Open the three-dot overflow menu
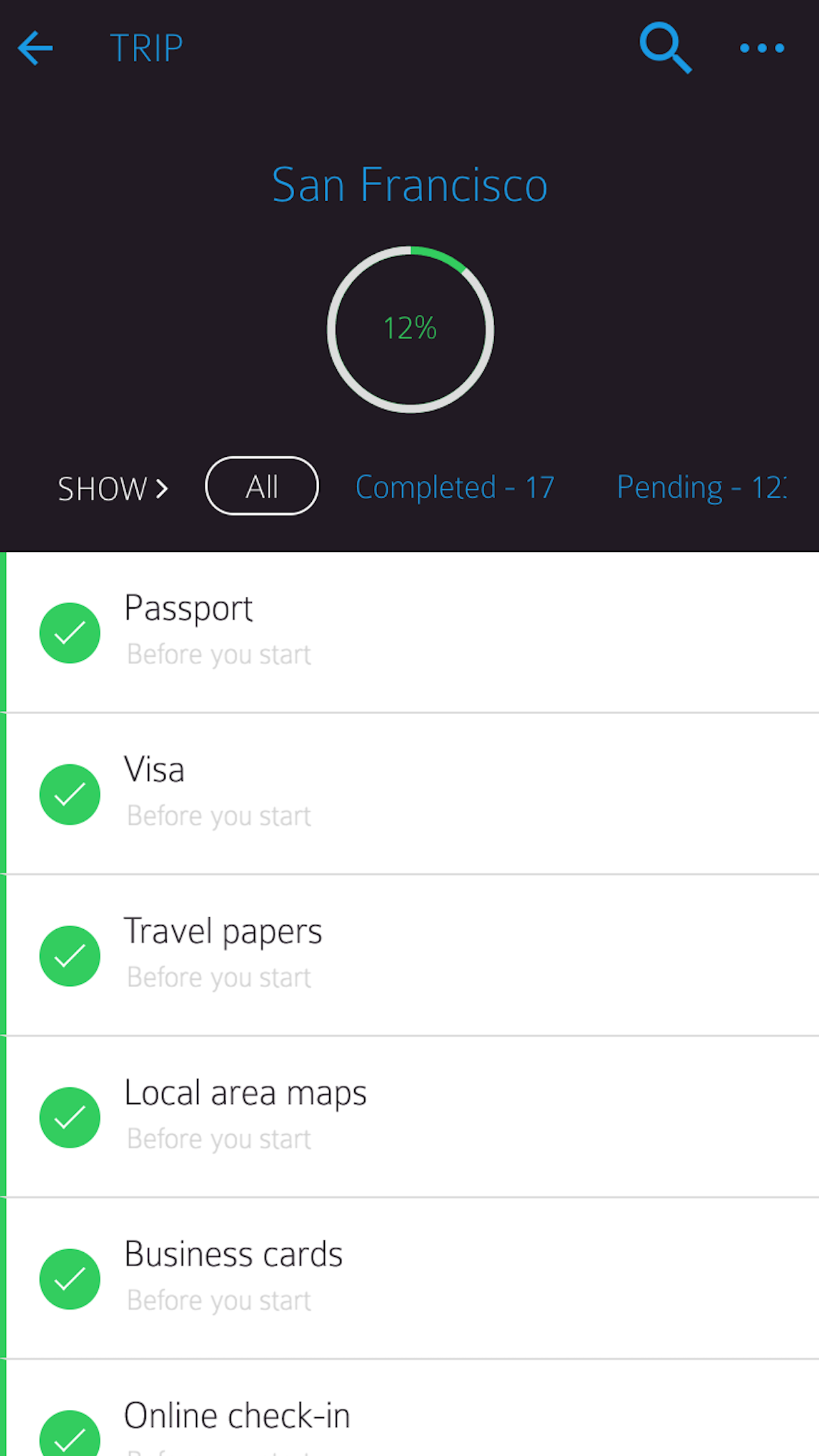 click(762, 48)
